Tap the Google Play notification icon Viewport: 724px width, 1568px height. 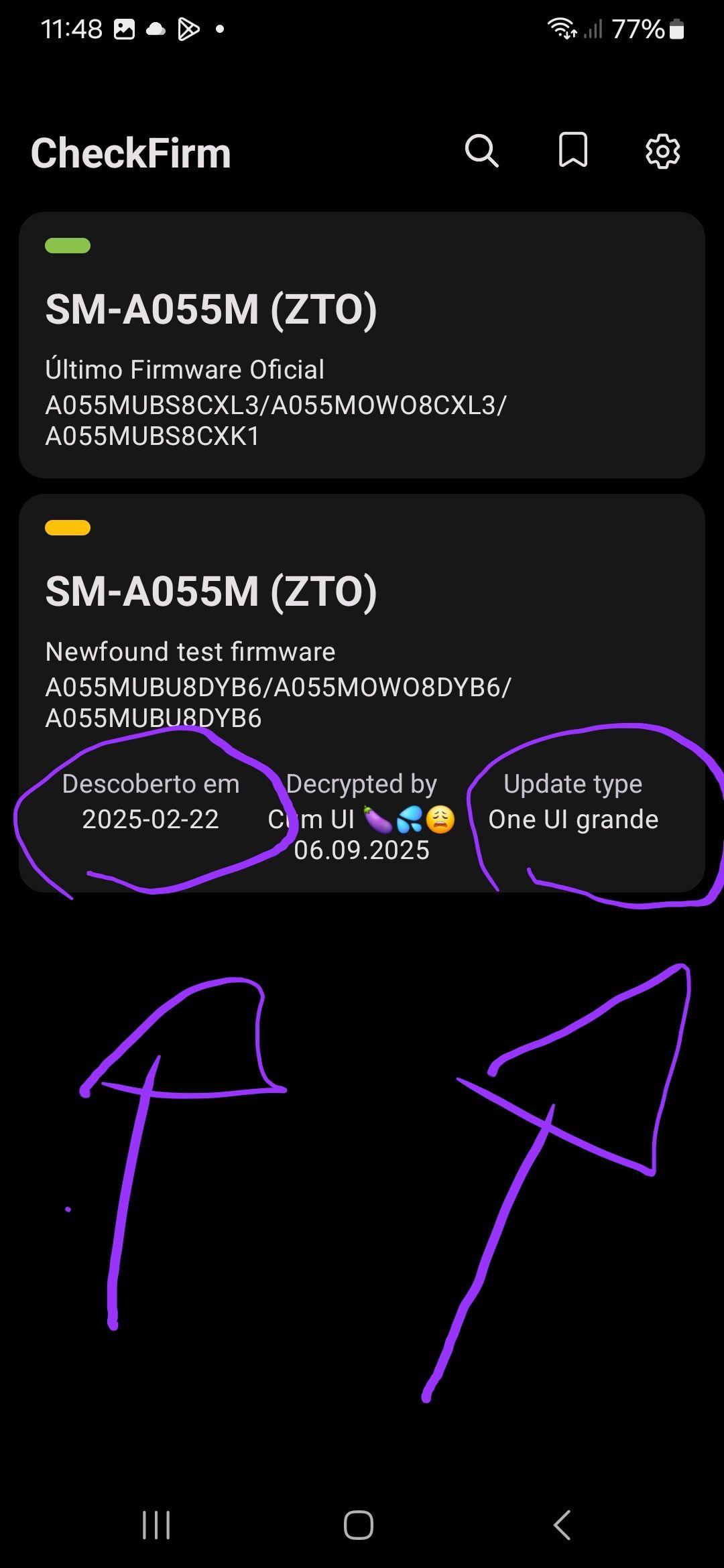(x=188, y=28)
